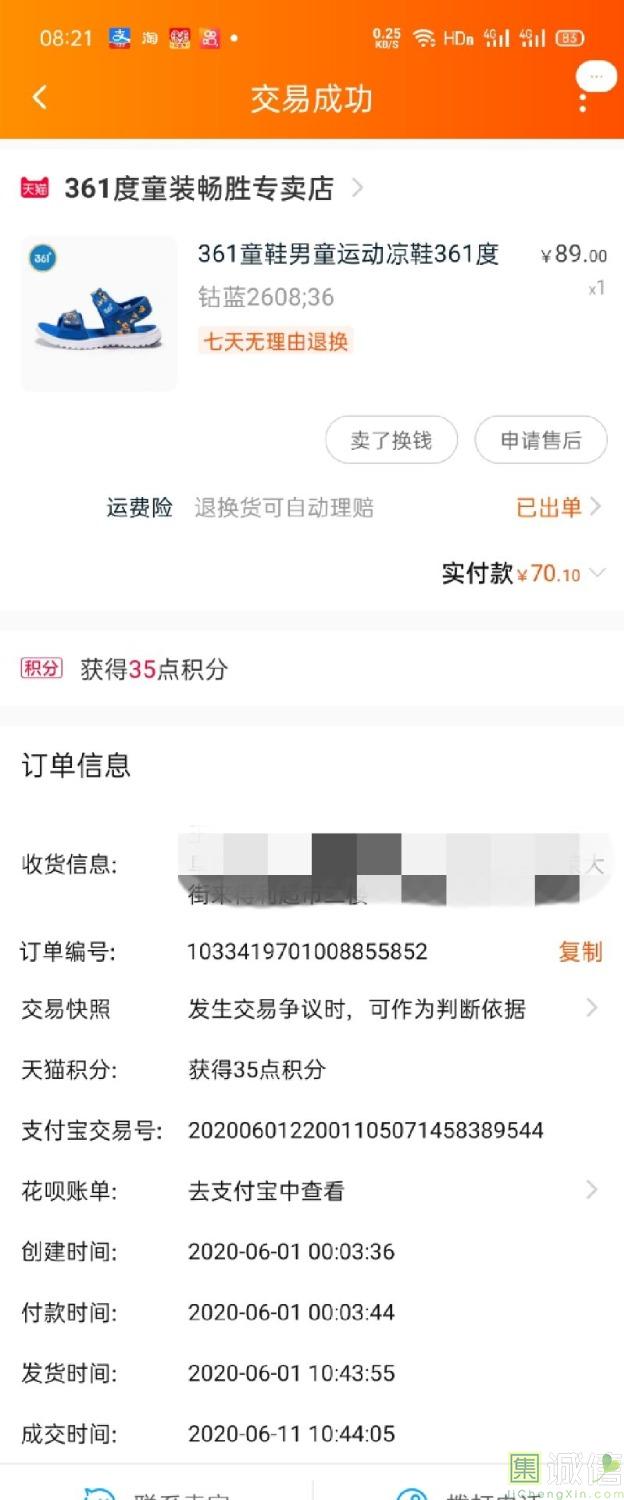Apply for after-sales via 申请售后
This screenshot has width=624, height=1500.
(540, 440)
